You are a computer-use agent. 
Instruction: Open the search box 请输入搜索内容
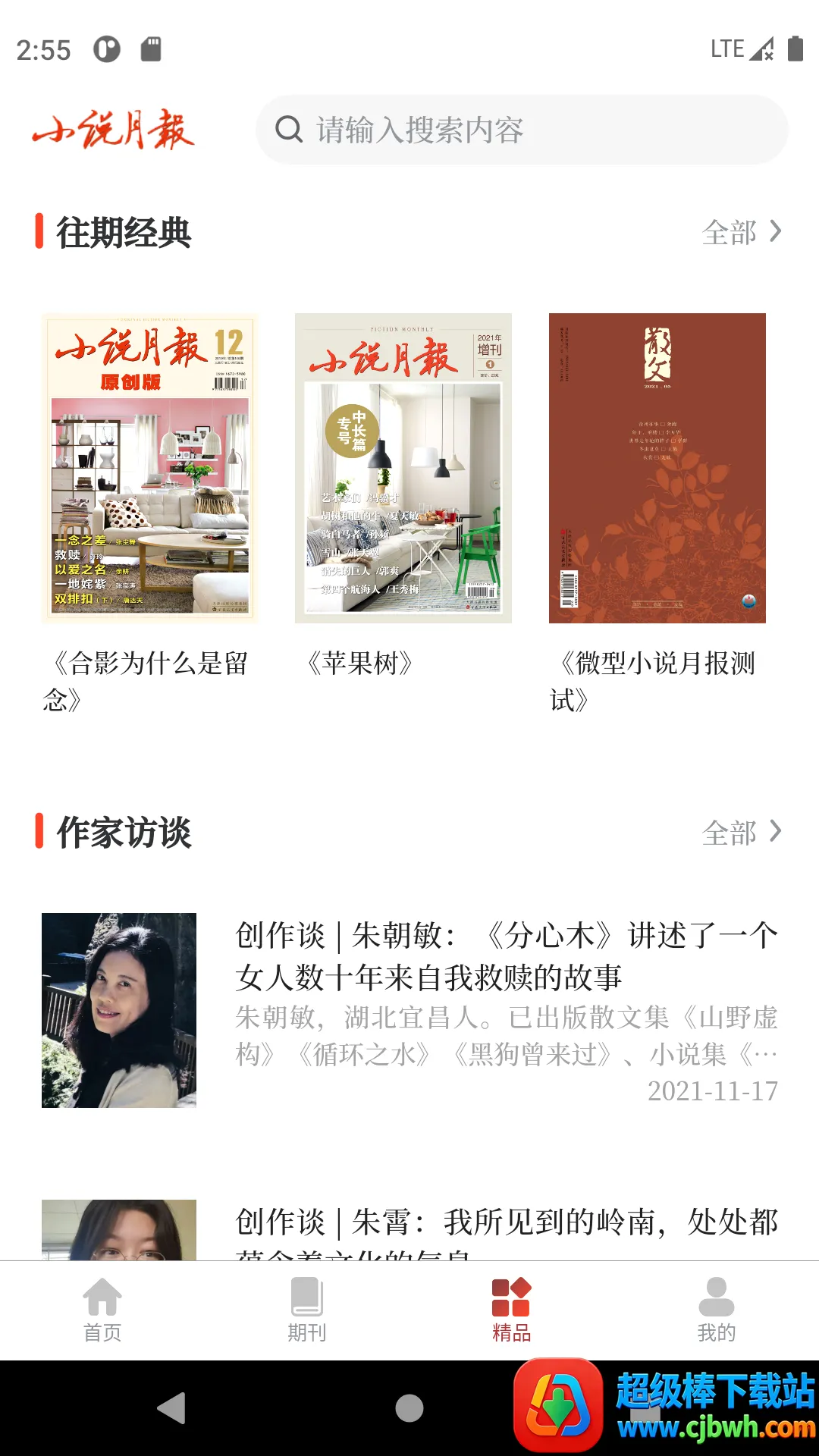522,130
